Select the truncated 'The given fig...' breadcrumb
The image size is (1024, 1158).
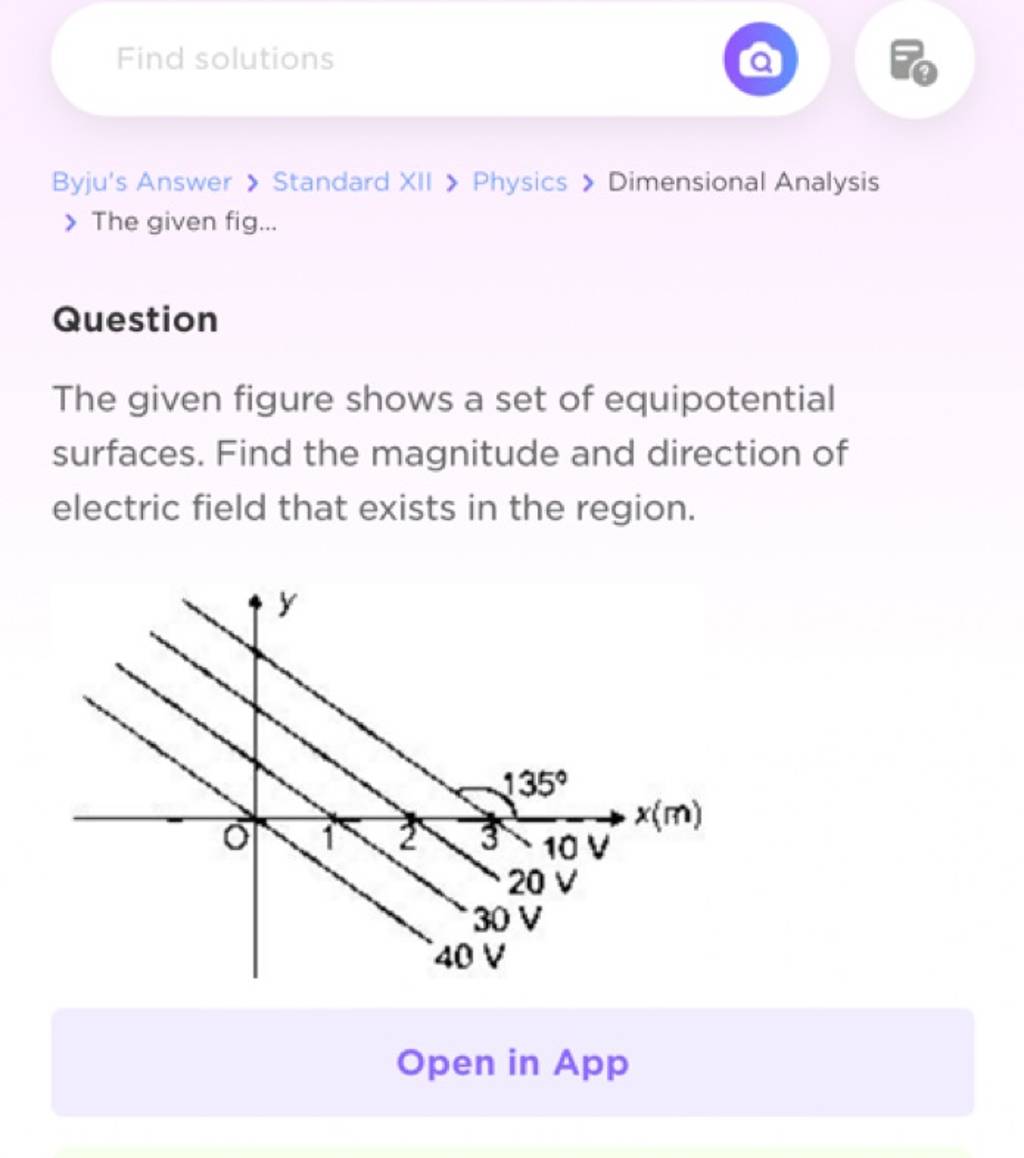(x=183, y=222)
